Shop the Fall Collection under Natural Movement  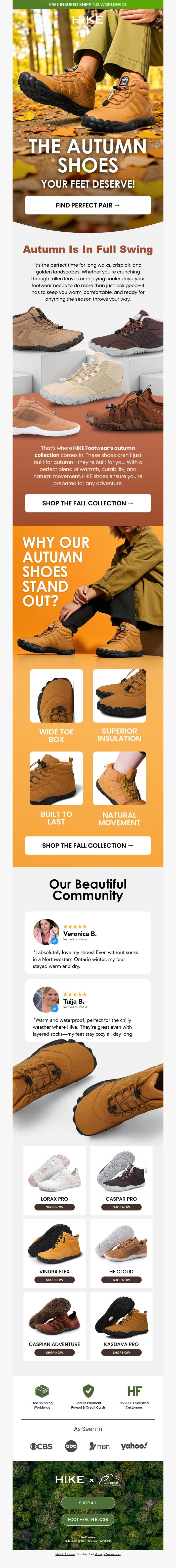[x=88, y=846]
